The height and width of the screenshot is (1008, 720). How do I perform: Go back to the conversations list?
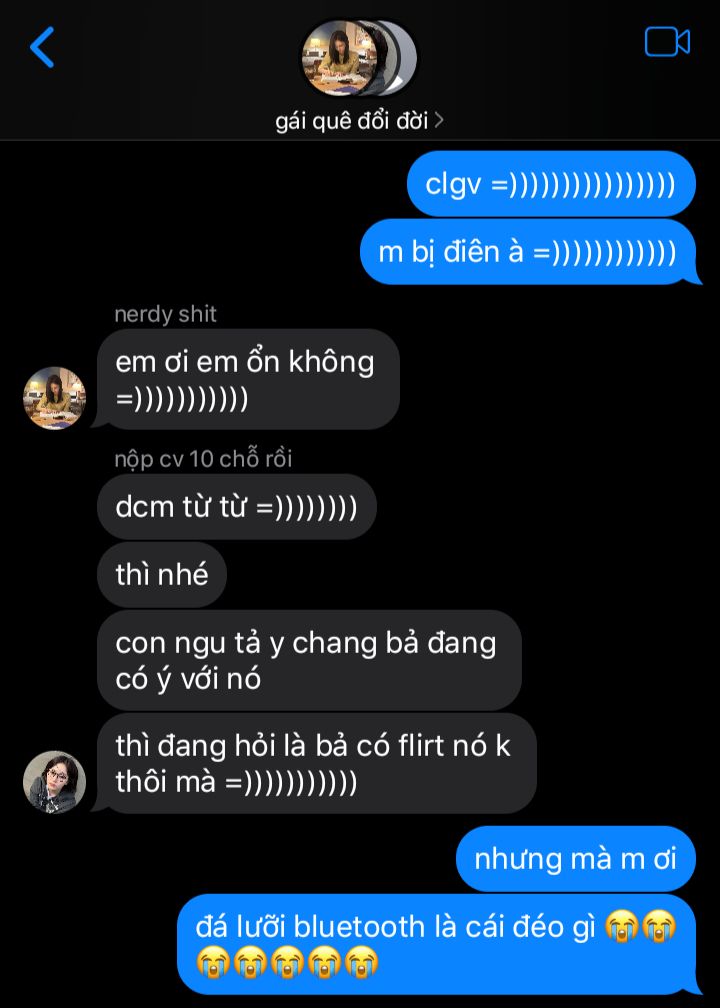(42, 47)
